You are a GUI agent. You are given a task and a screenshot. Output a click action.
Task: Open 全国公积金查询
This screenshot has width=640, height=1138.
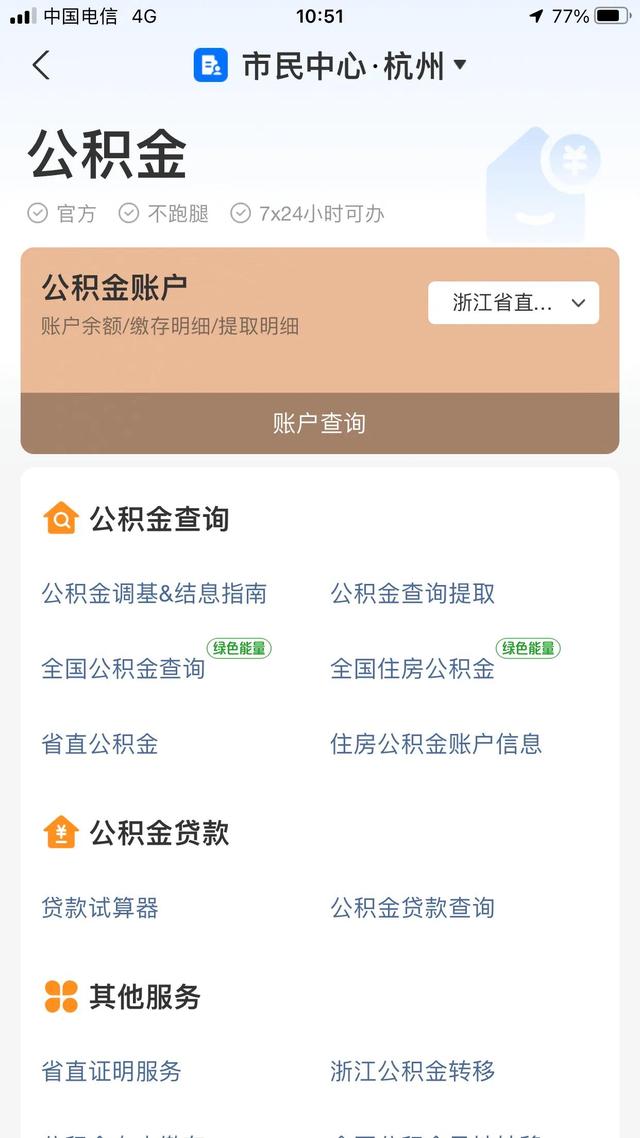point(123,668)
